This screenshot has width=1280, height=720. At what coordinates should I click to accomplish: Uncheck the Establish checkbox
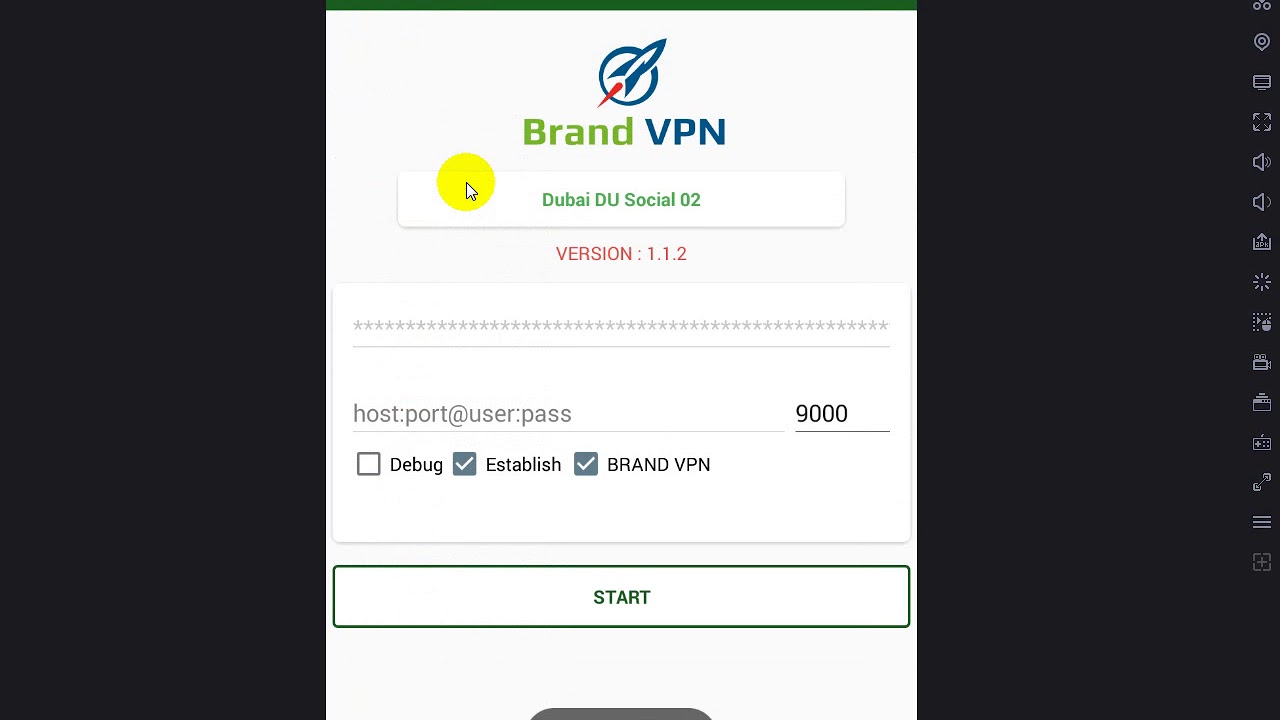pos(465,464)
